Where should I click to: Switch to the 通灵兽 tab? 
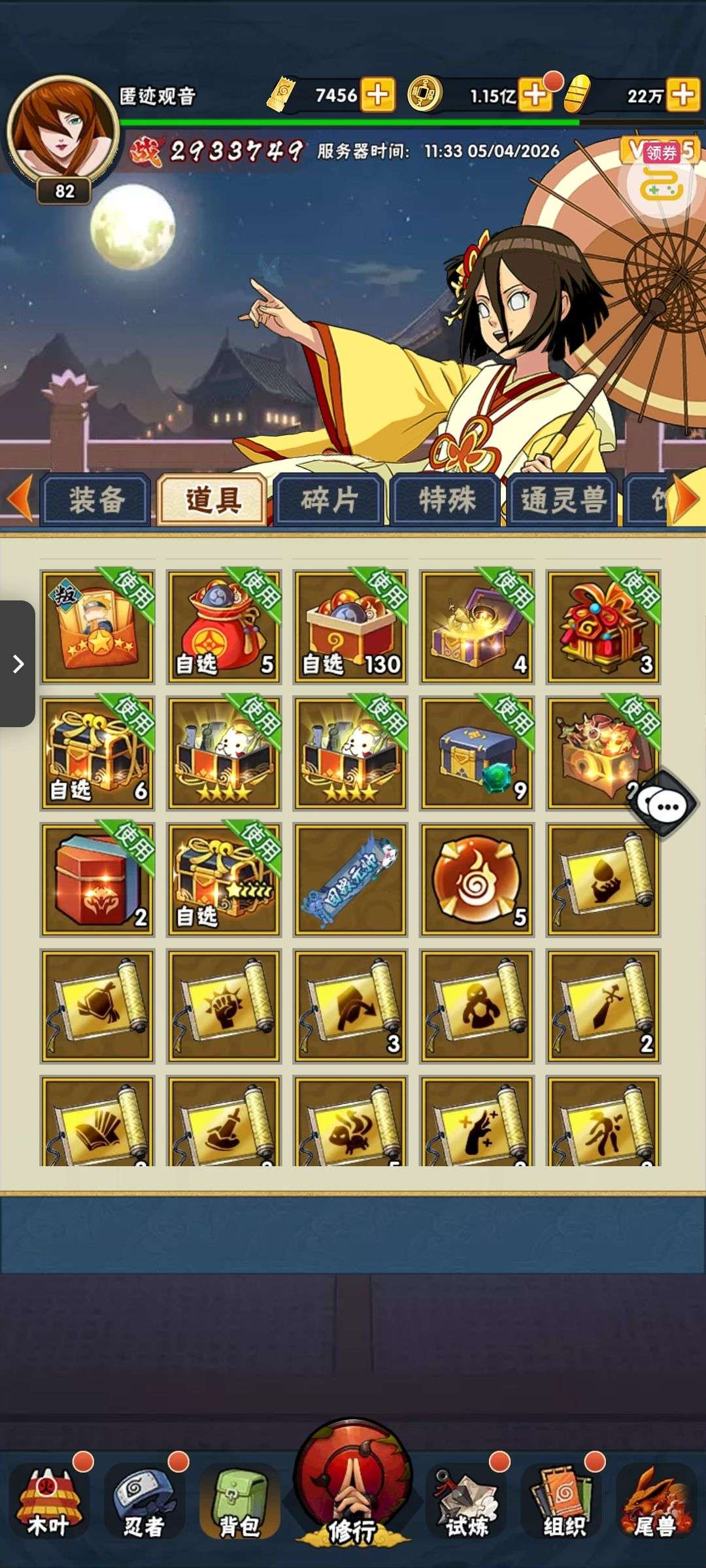tap(563, 500)
